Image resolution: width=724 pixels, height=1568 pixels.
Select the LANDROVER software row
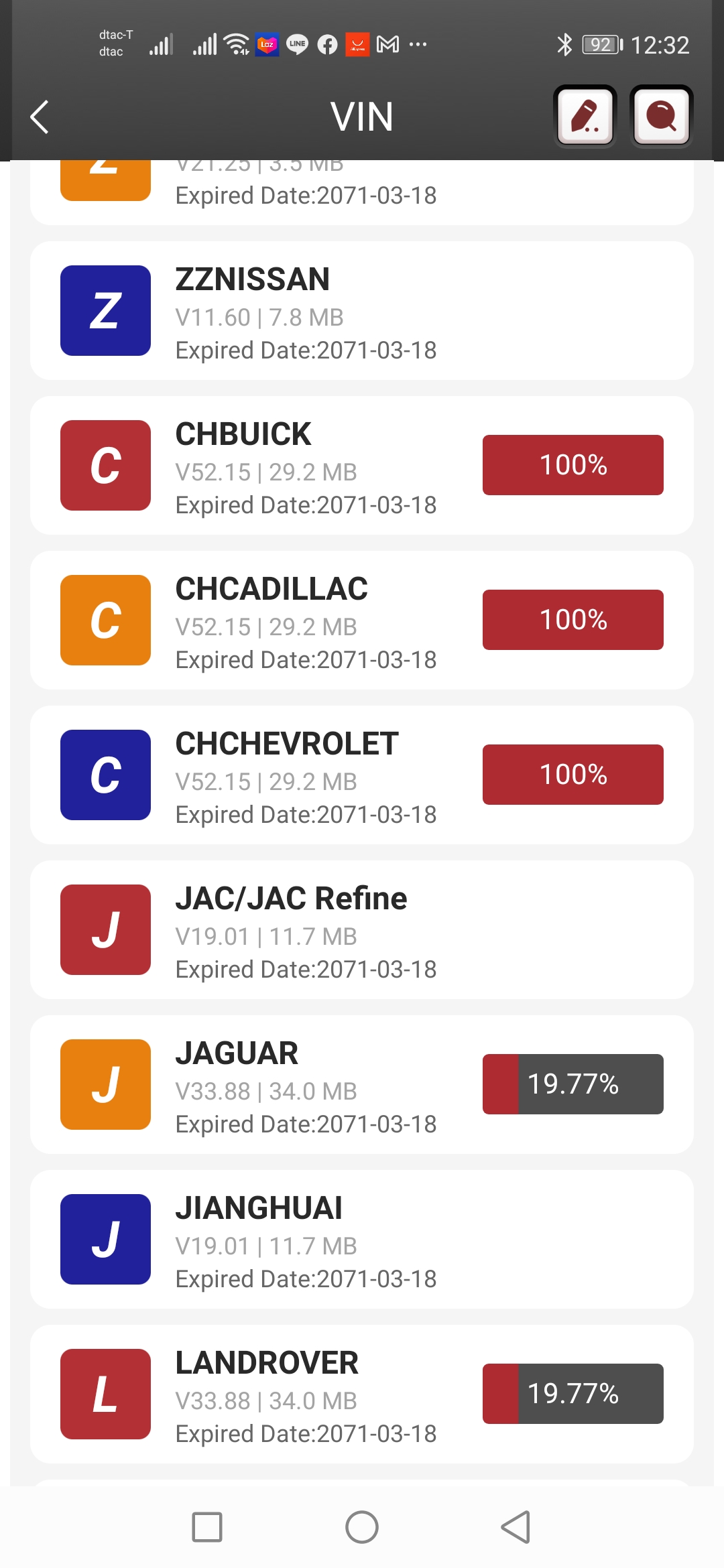362,1394
